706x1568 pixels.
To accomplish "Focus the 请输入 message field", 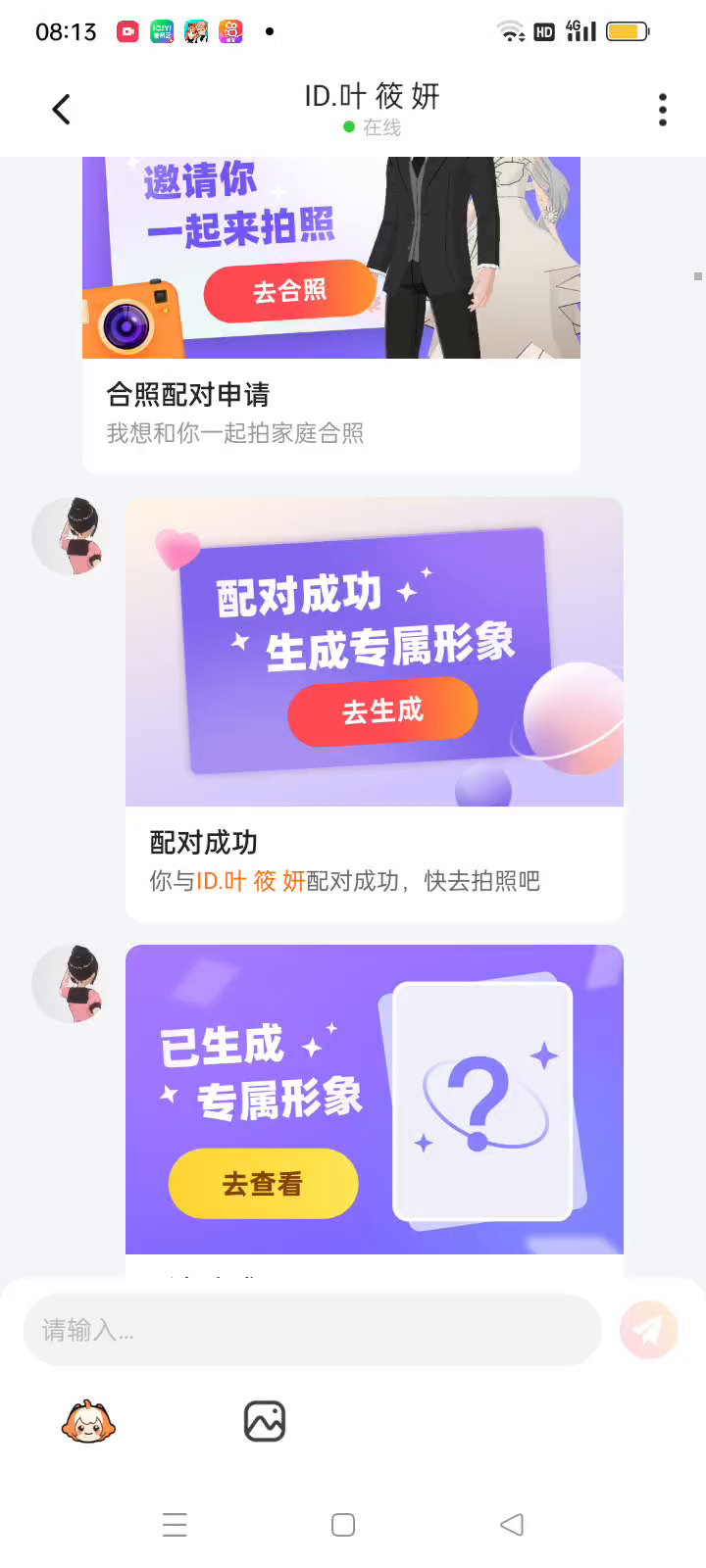I will pyautogui.click(x=312, y=1330).
